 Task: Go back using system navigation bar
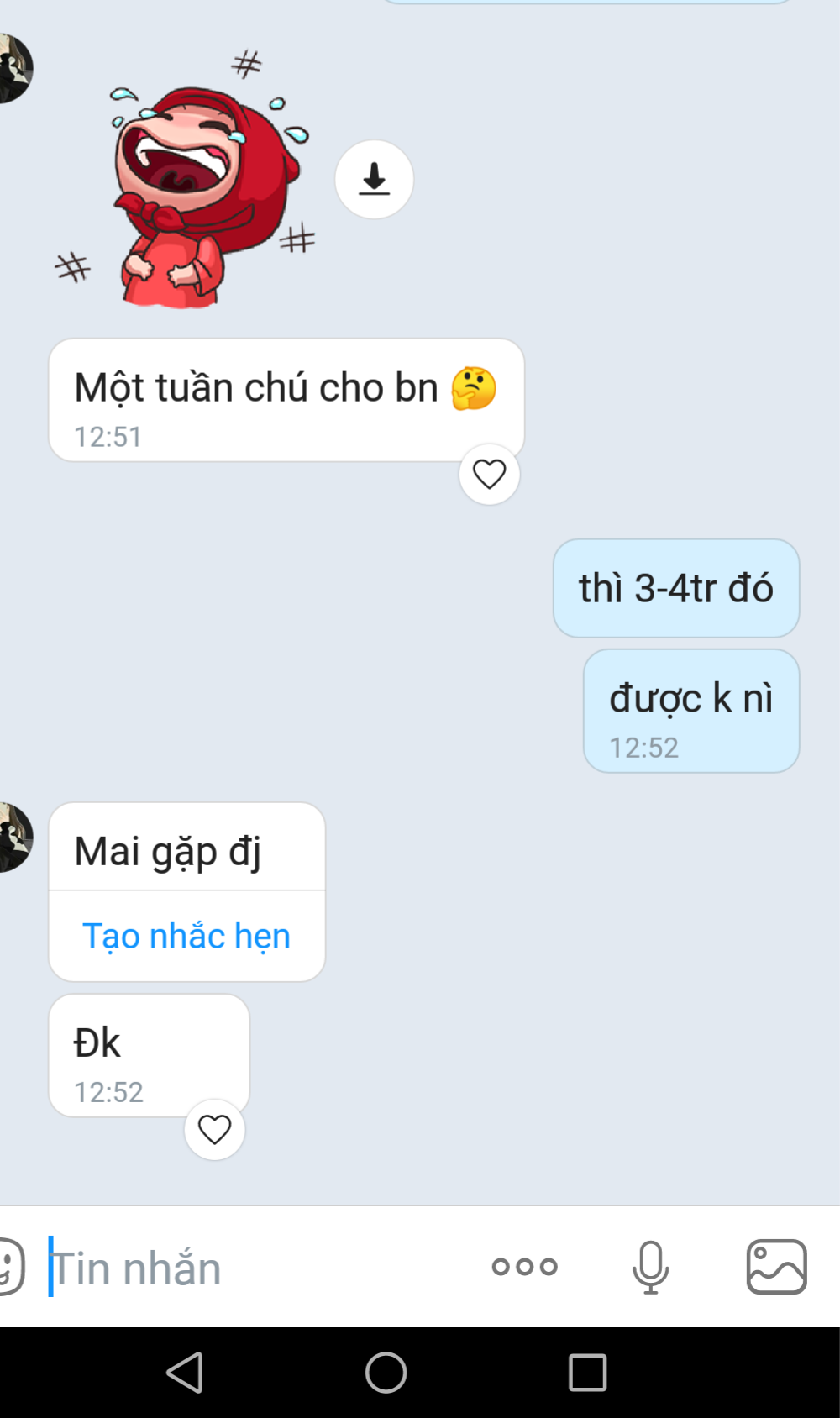186,1373
